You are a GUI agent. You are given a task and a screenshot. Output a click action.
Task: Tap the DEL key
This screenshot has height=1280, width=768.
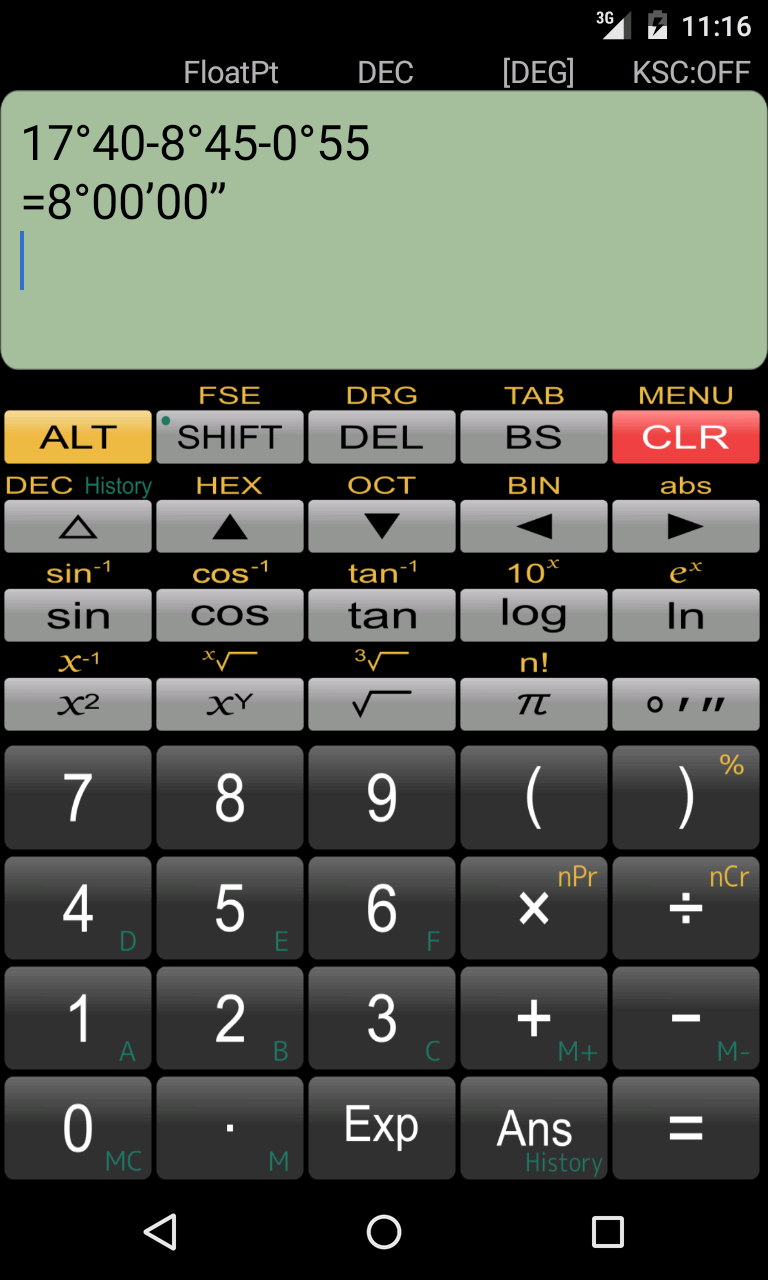(x=381, y=437)
